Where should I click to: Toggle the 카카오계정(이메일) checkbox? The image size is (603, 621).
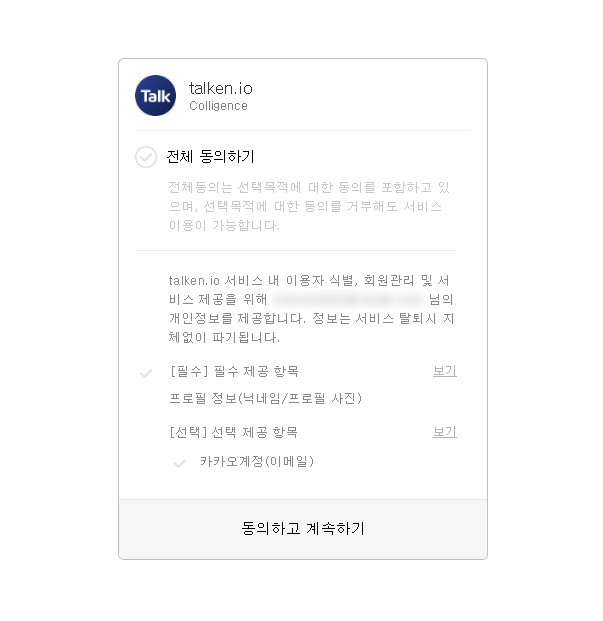pos(180,463)
